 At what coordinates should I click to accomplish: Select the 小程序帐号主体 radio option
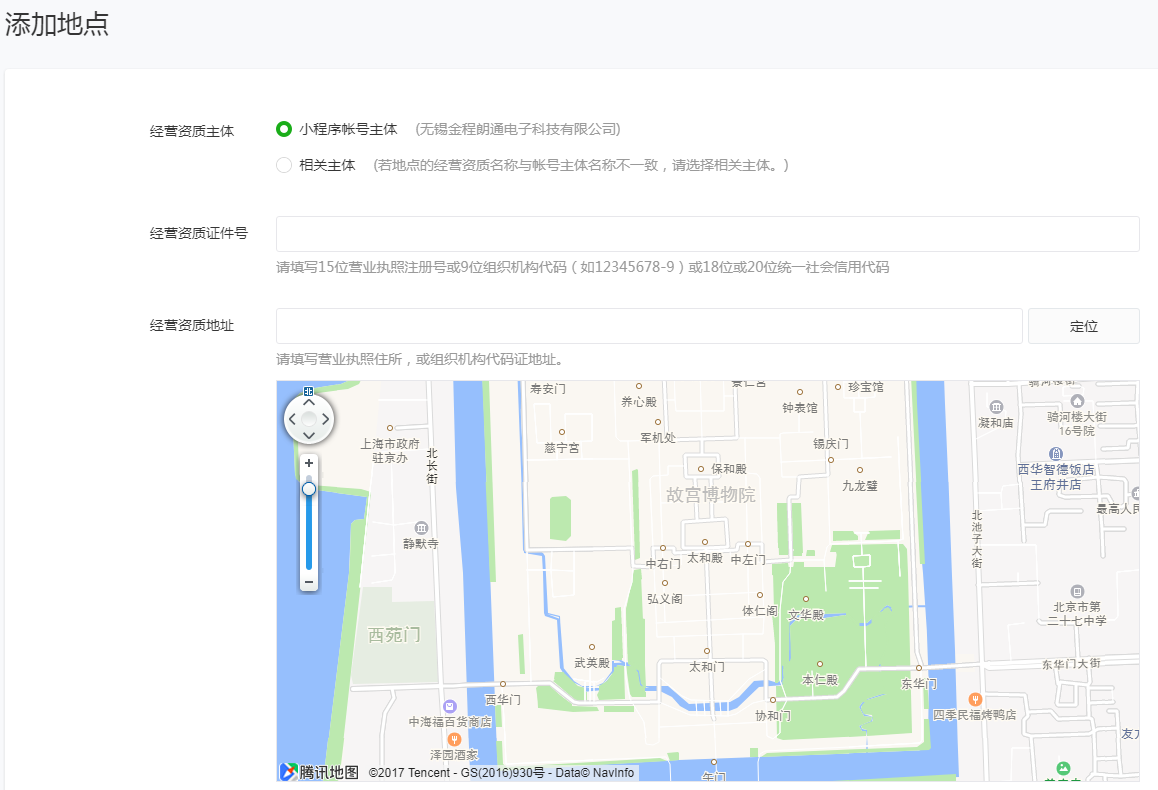[x=284, y=129]
